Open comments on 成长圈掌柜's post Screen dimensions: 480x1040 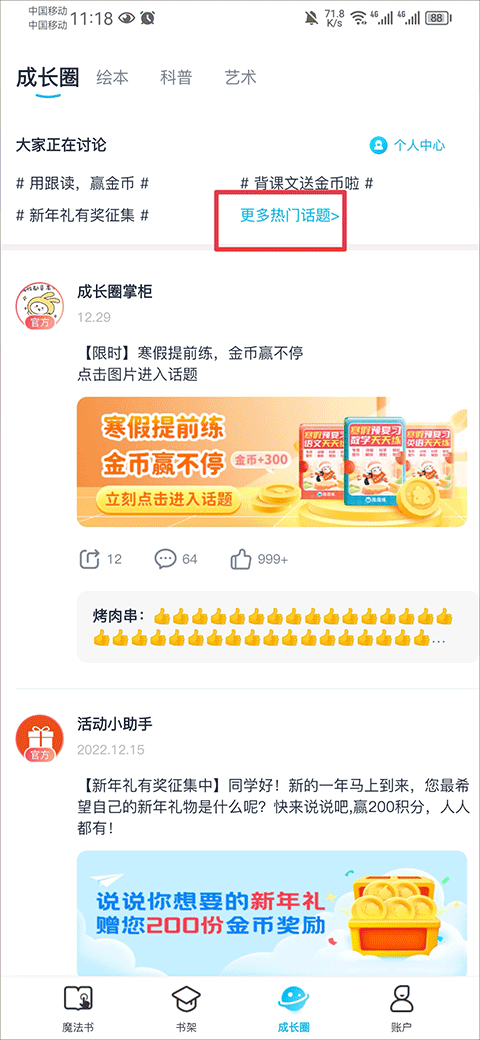click(176, 559)
